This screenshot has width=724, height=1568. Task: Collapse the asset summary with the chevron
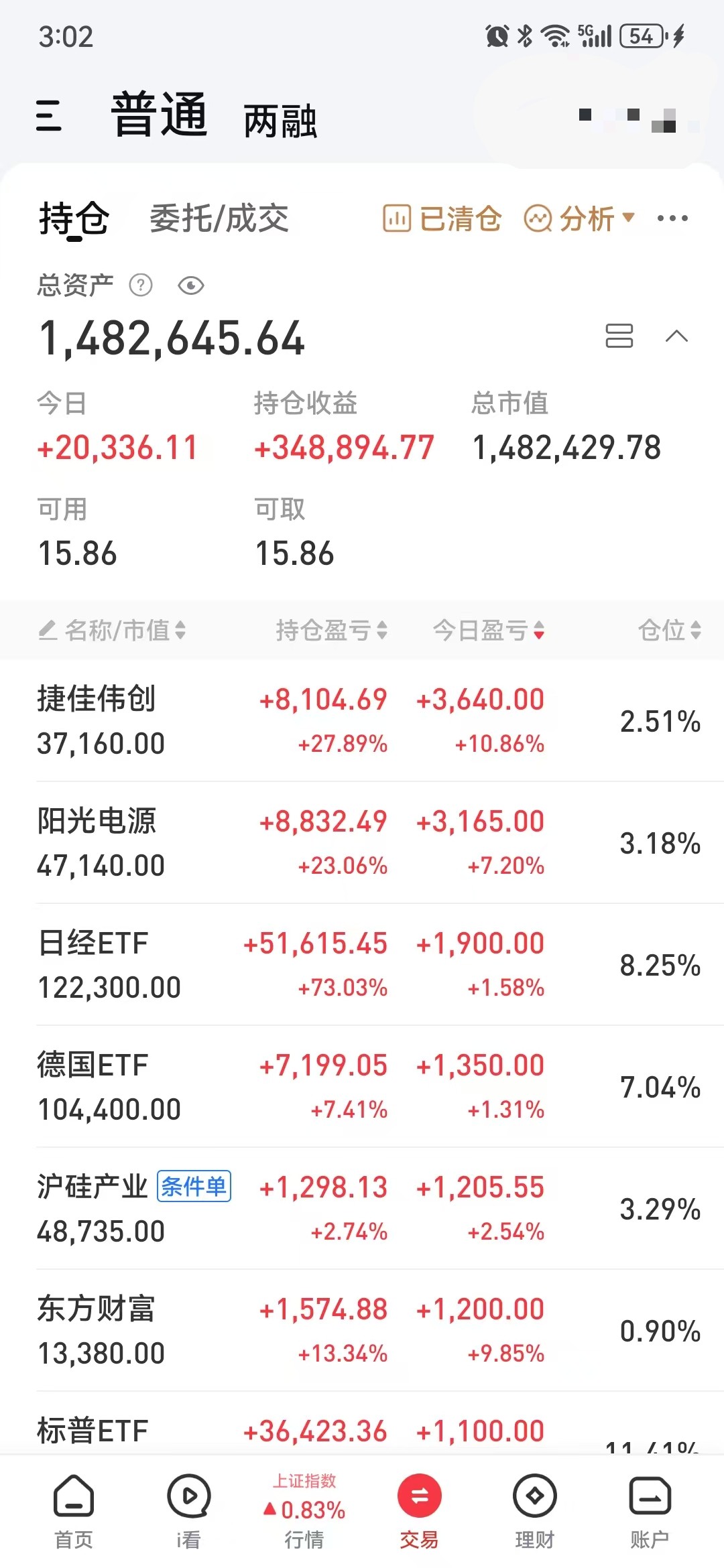[x=676, y=336]
